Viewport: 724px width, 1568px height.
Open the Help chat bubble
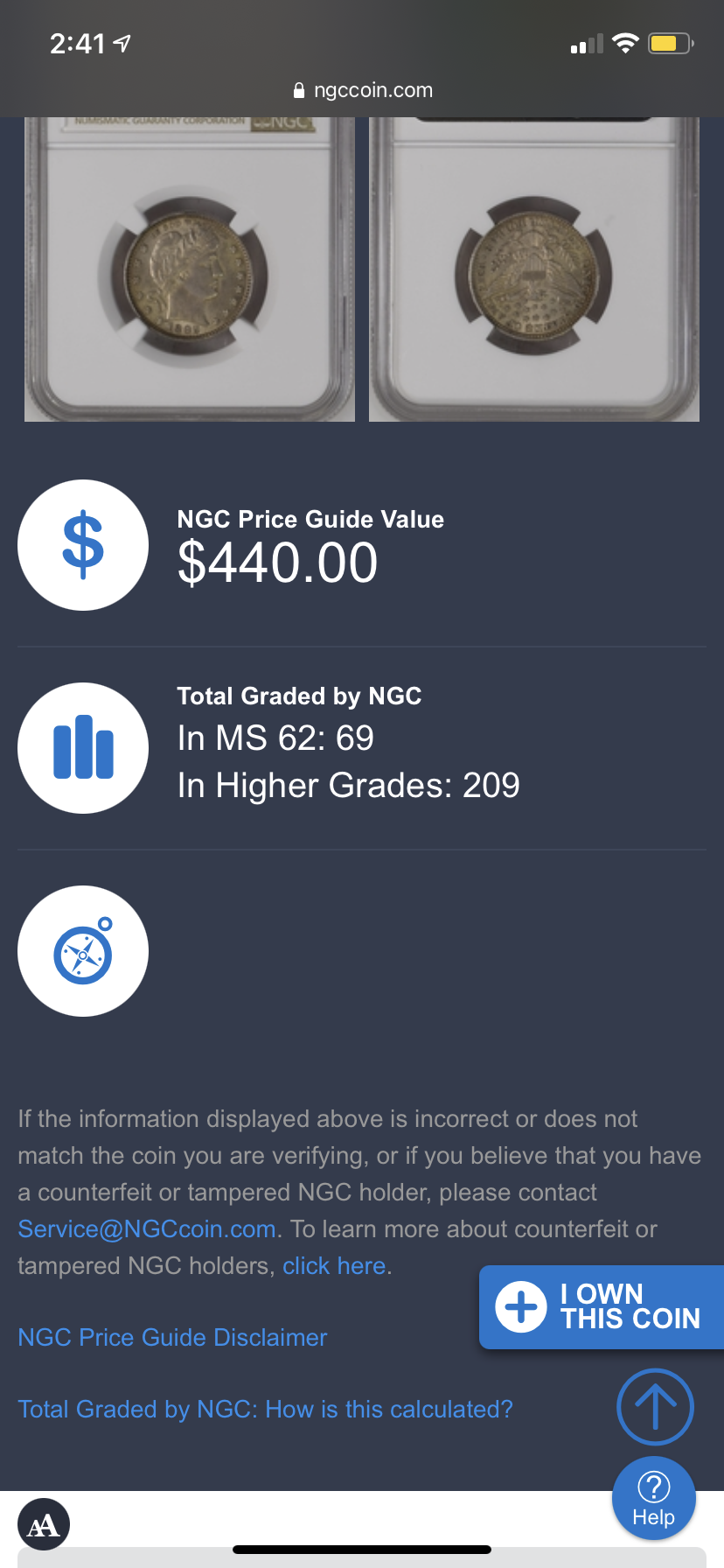pyautogui.click(x=653, y=1497)
